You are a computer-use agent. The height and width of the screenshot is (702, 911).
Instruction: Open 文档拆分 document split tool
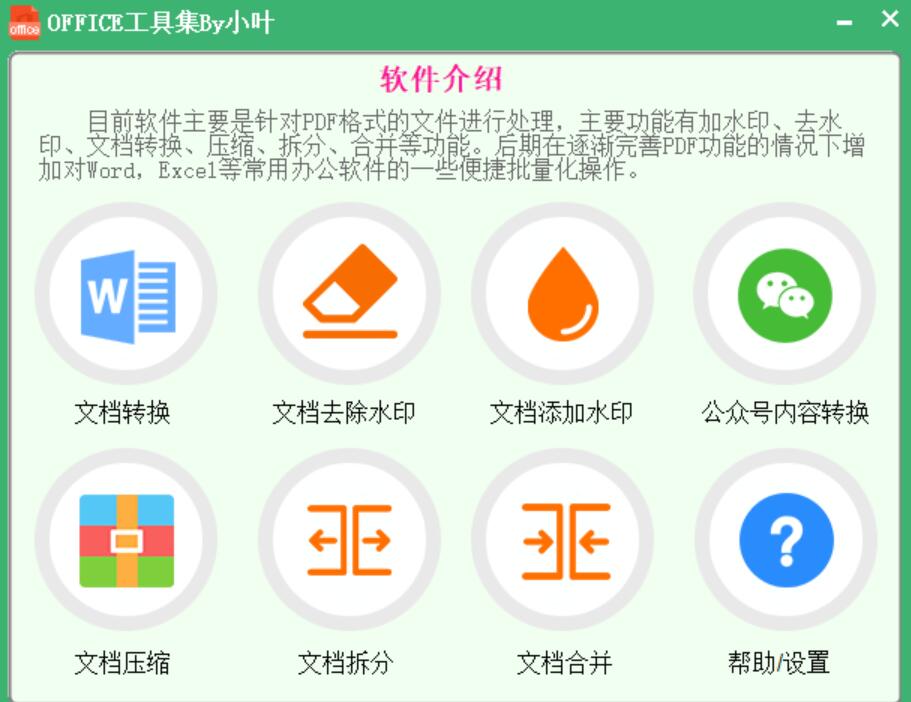click(x=348, y=541)
